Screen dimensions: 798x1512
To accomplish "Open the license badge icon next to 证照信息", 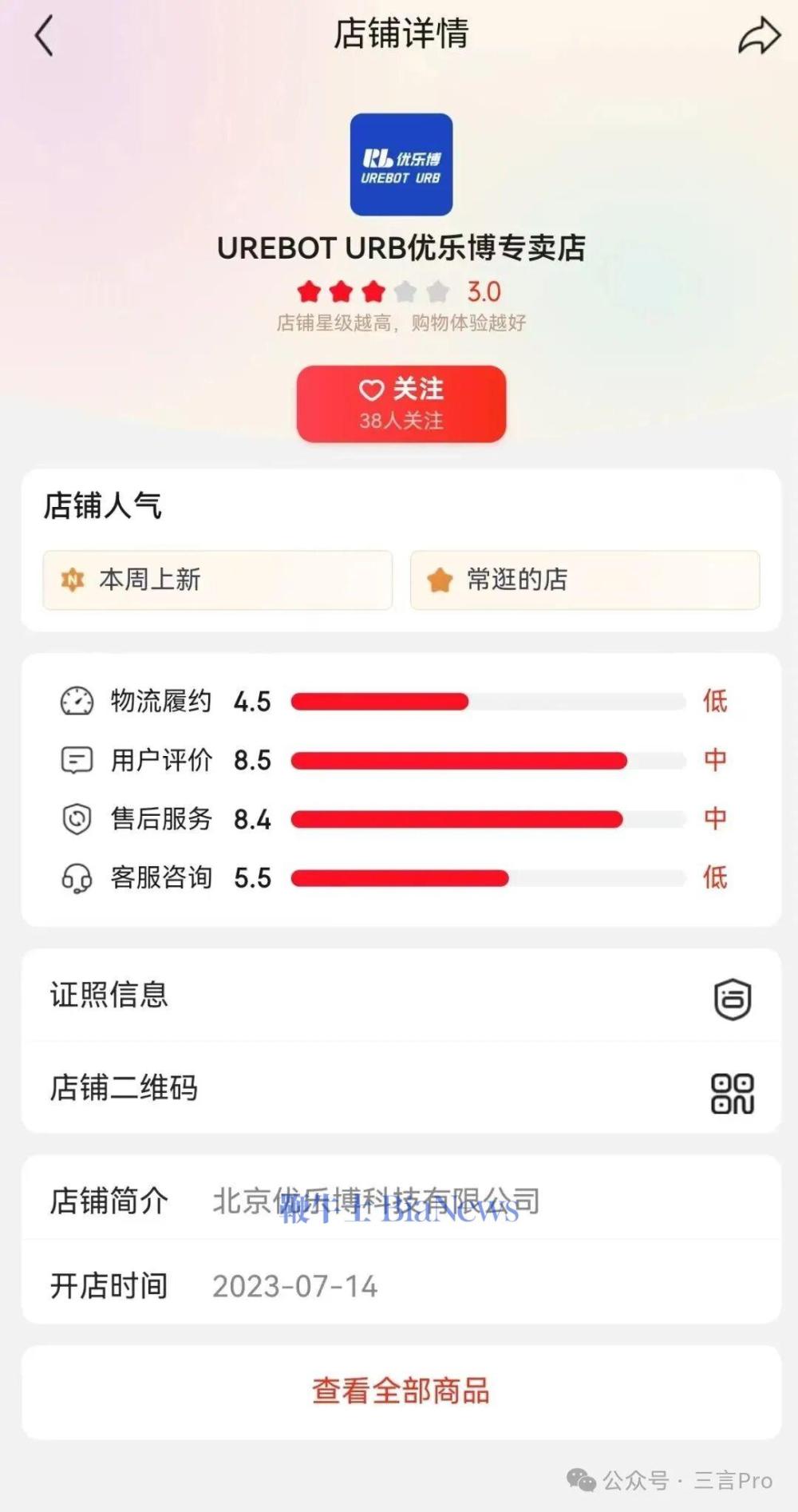I will (734, 995).
